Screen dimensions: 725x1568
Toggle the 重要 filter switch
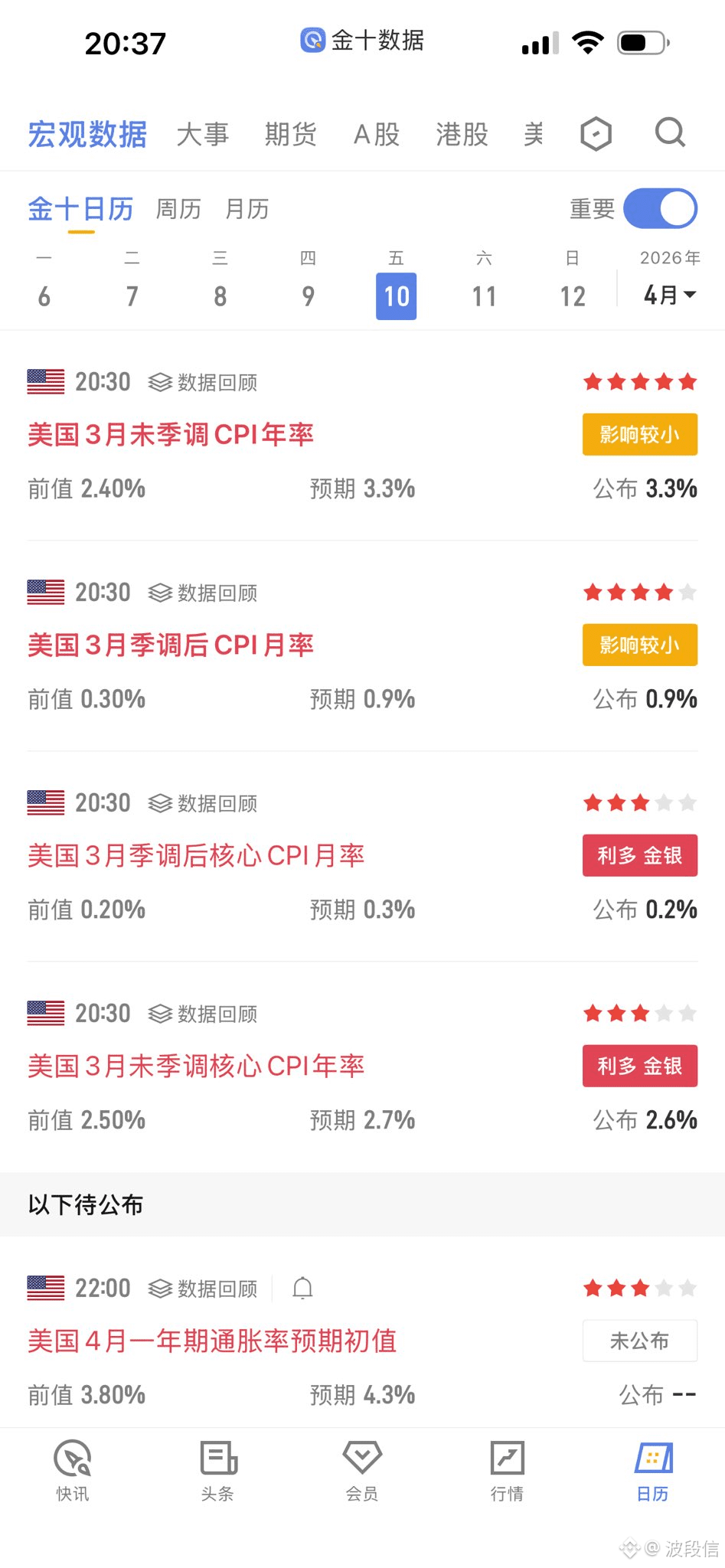point(660,209)
